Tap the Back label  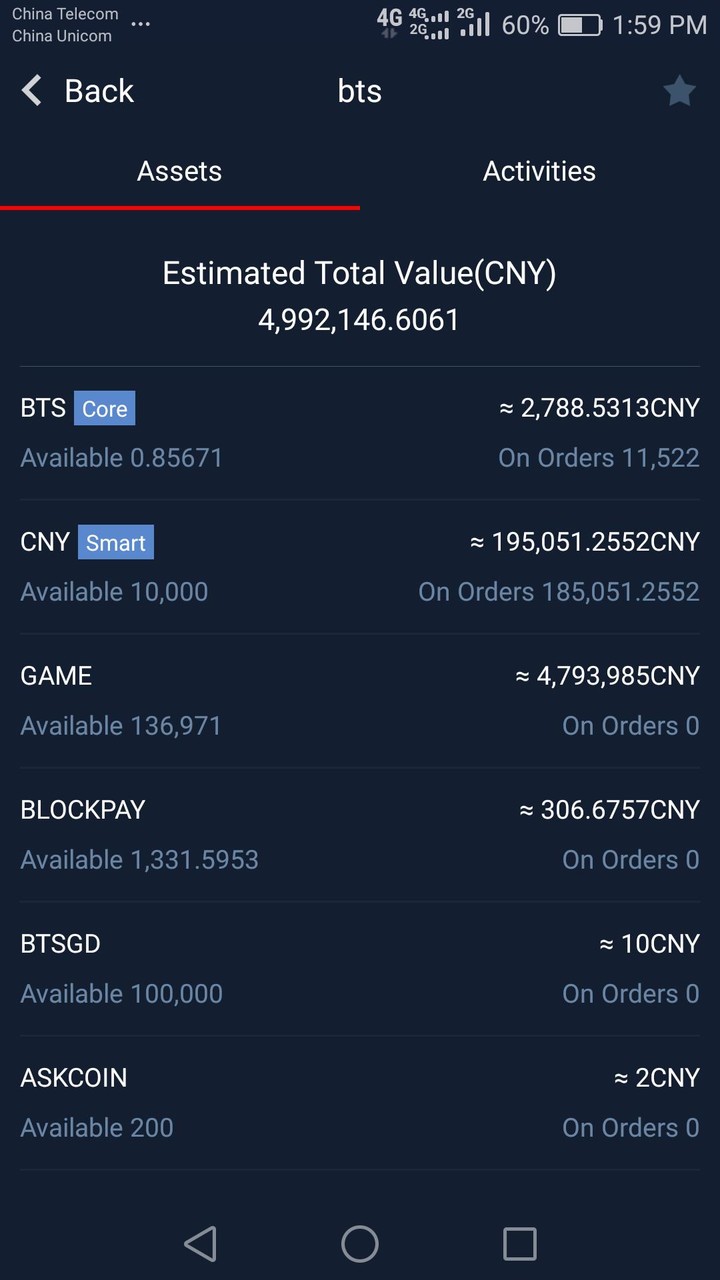99,90
